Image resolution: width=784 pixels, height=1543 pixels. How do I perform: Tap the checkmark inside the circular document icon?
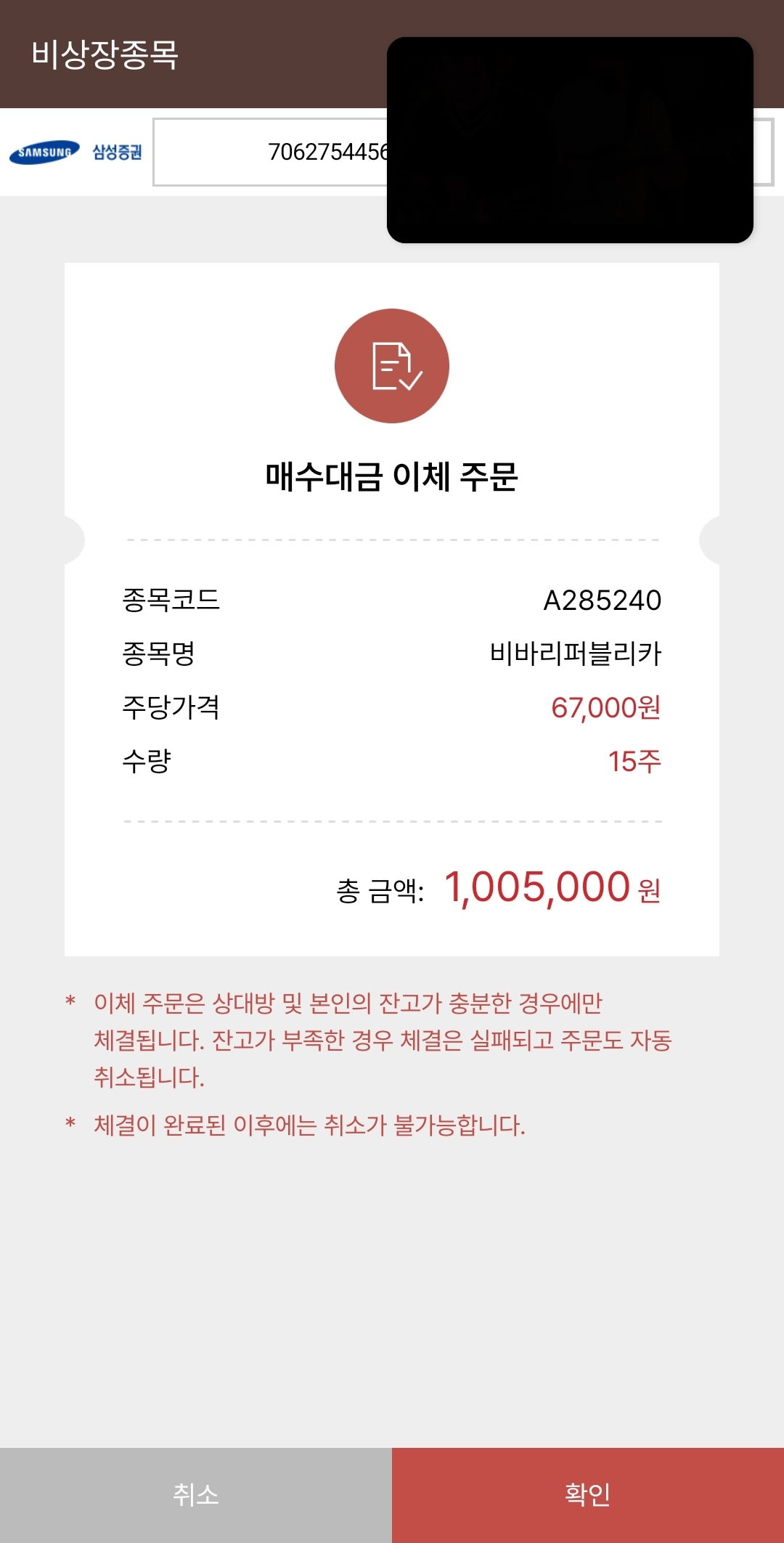tap(408, 381)
